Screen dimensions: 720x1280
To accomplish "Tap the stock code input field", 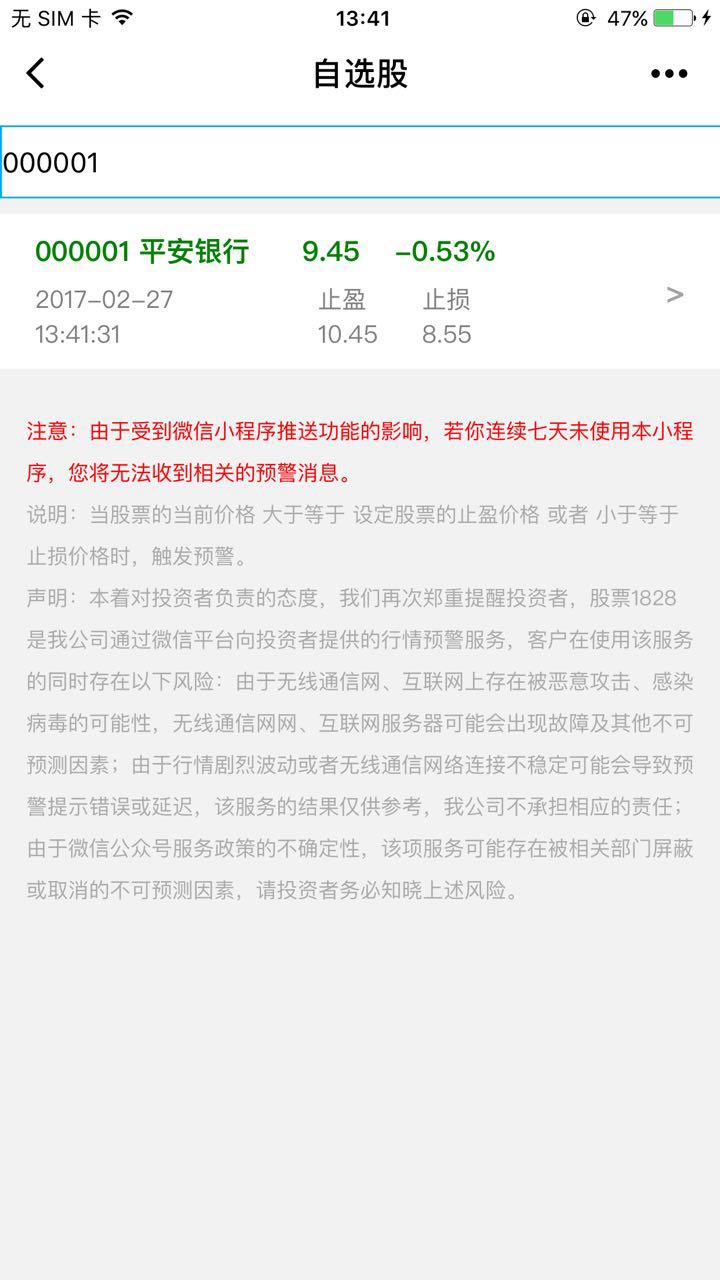I will [x=360, y=162].
